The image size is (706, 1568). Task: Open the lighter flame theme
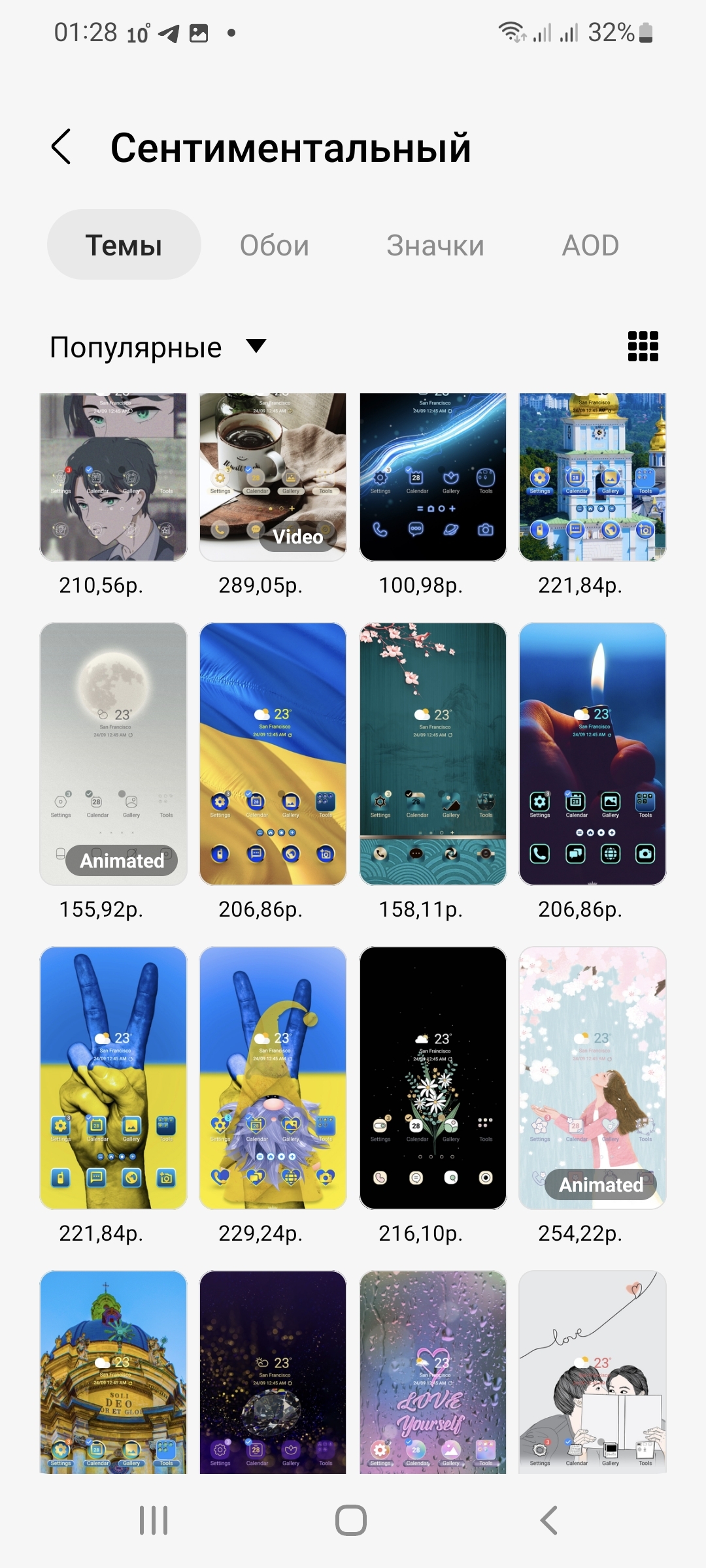(592, 754)
